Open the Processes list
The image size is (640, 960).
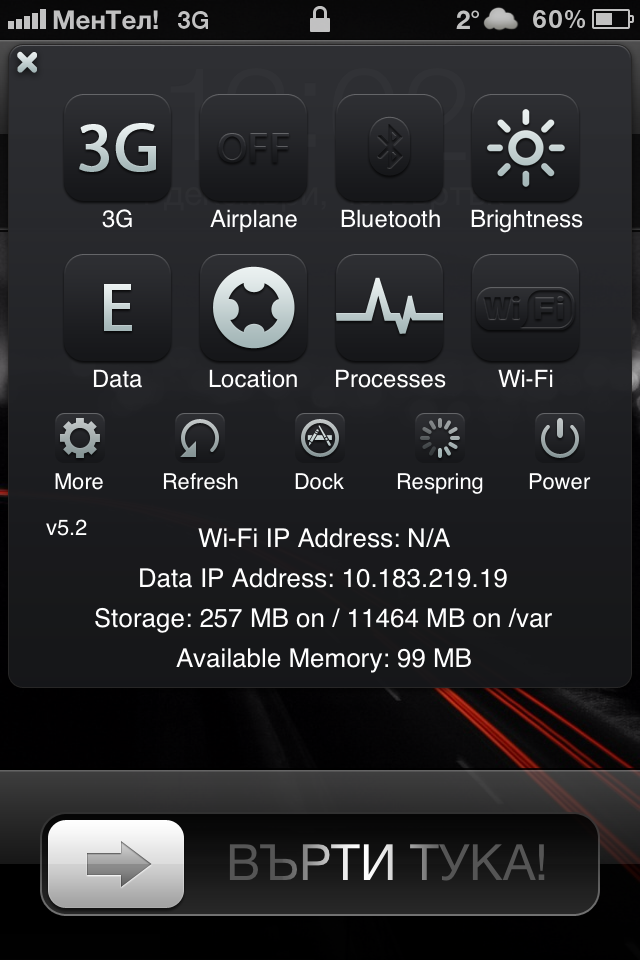pos(389,308)
